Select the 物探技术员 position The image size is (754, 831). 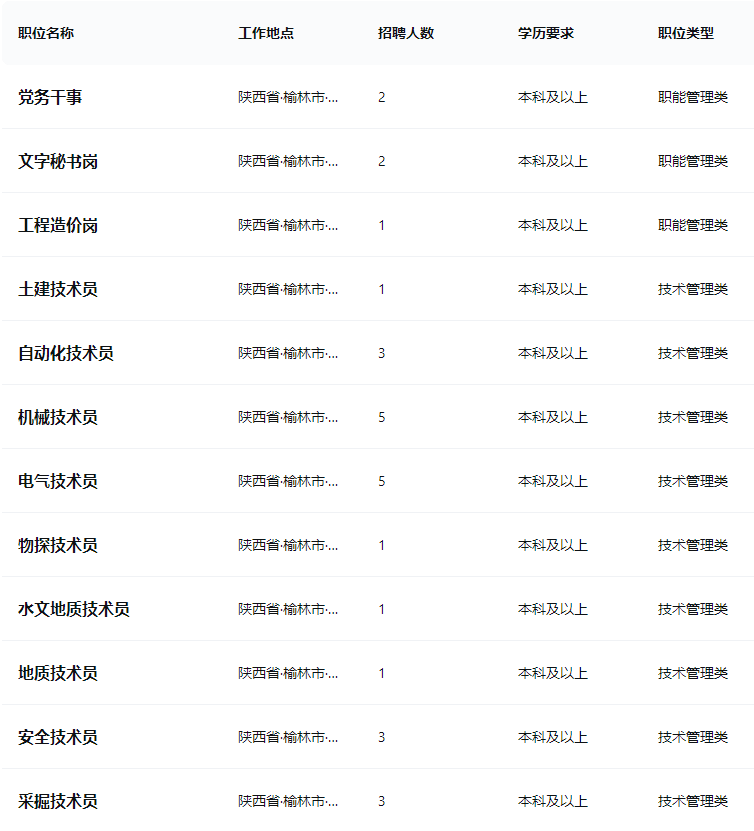58,545
